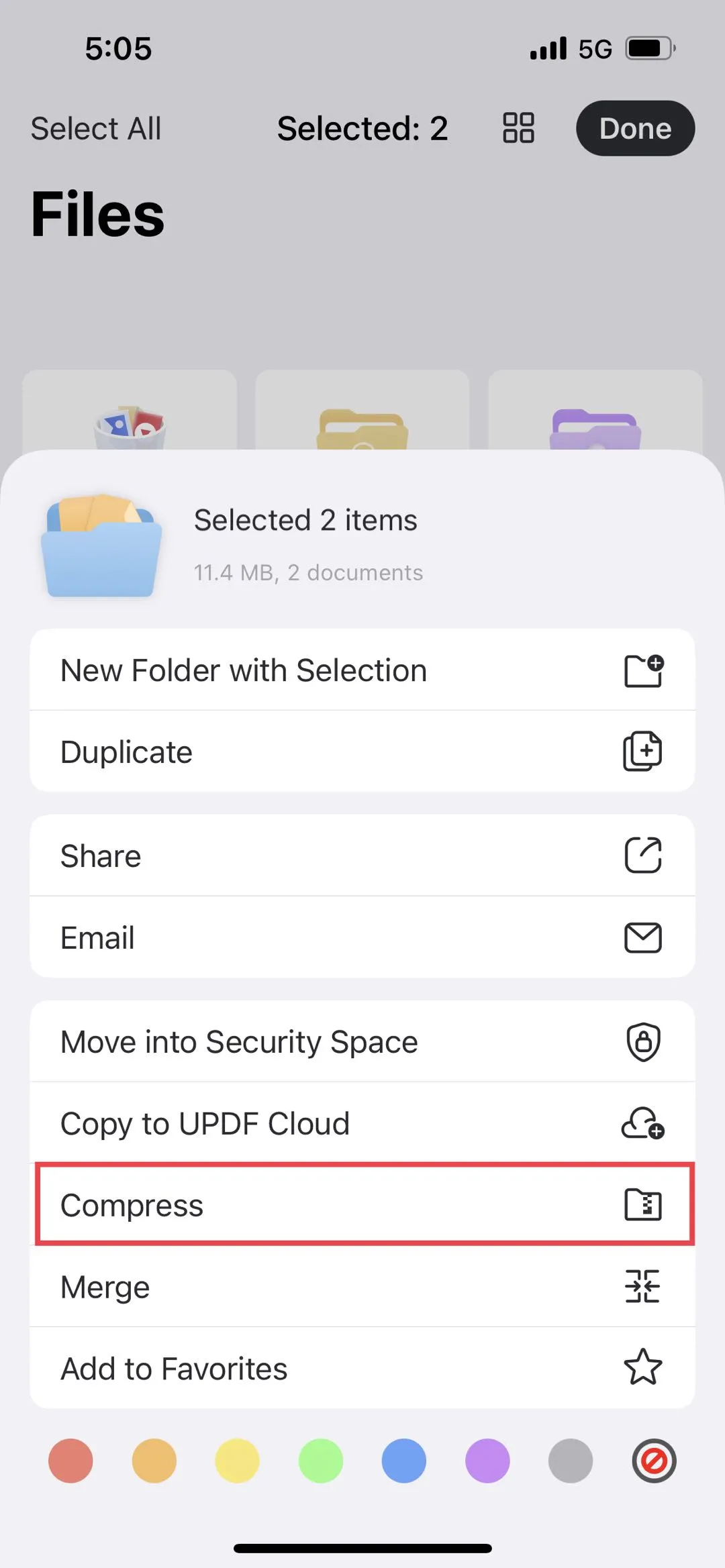Viewport: 725px width, 1568px height.
Task: Set the purple color tag
Action: tap(487, 1461)
